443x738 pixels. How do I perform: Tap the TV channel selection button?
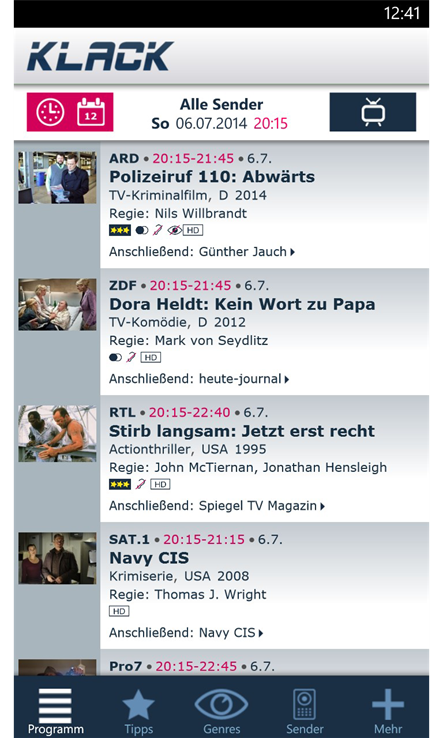(x=372, y=112)
